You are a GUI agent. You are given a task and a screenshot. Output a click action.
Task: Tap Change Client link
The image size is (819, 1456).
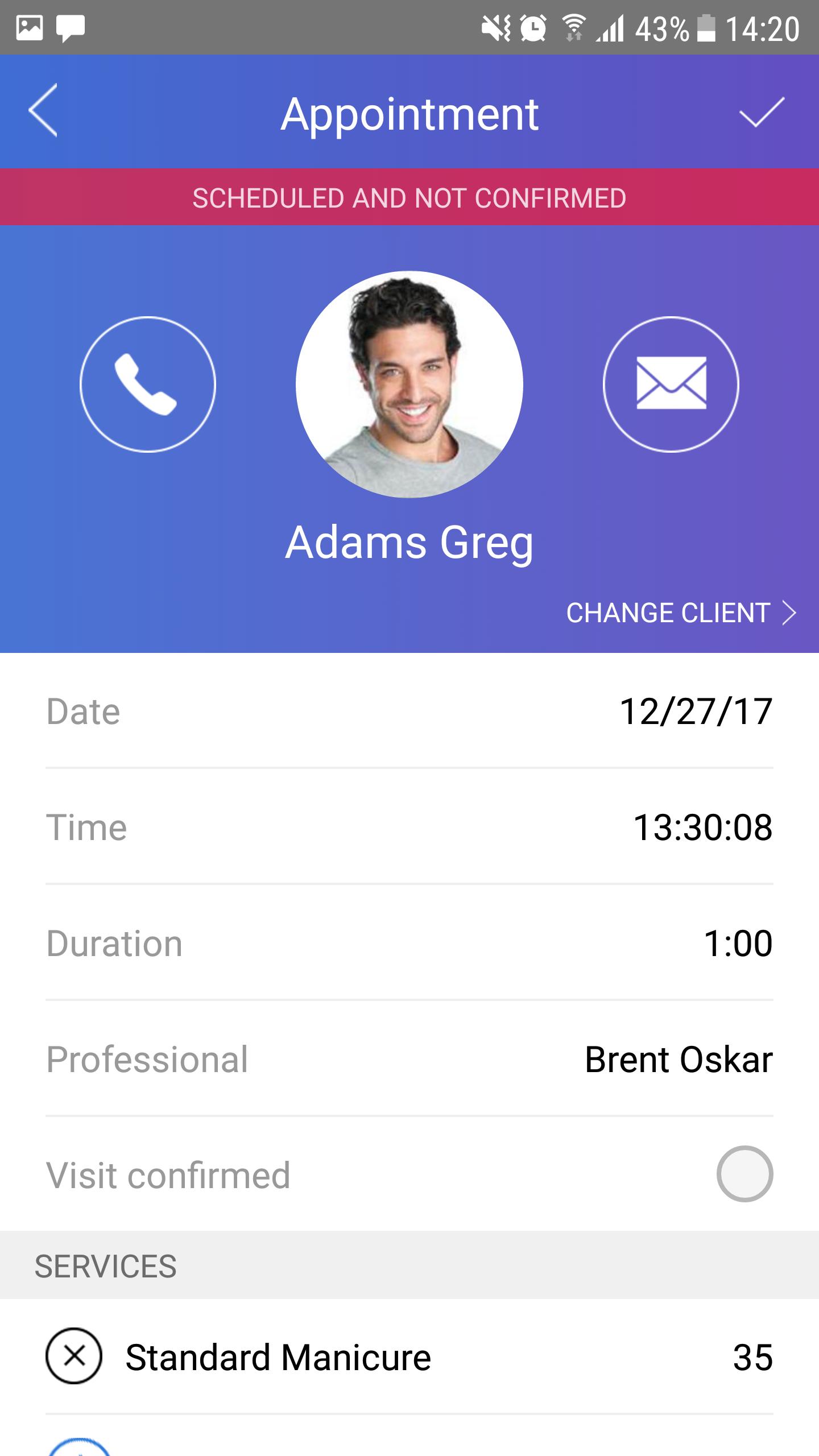(x=680, y=613)
